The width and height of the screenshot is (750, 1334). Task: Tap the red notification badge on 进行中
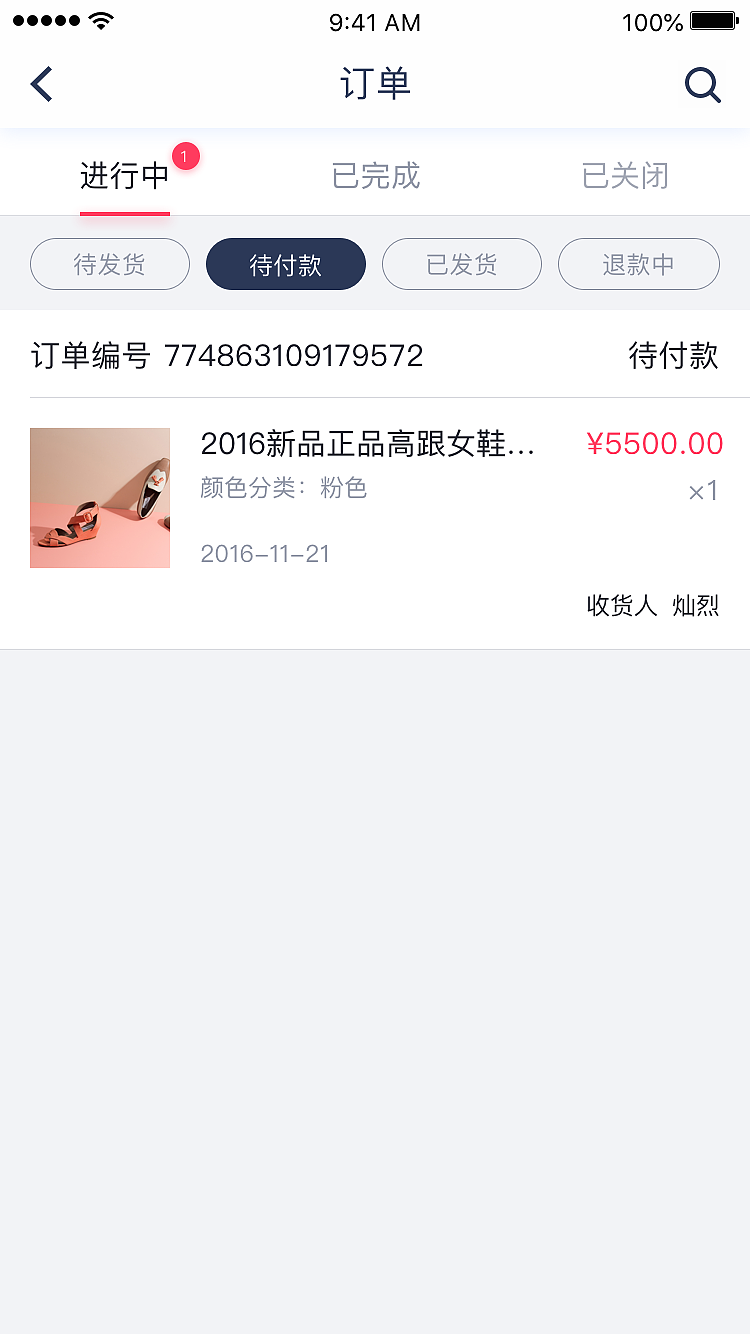coord(185,156)
